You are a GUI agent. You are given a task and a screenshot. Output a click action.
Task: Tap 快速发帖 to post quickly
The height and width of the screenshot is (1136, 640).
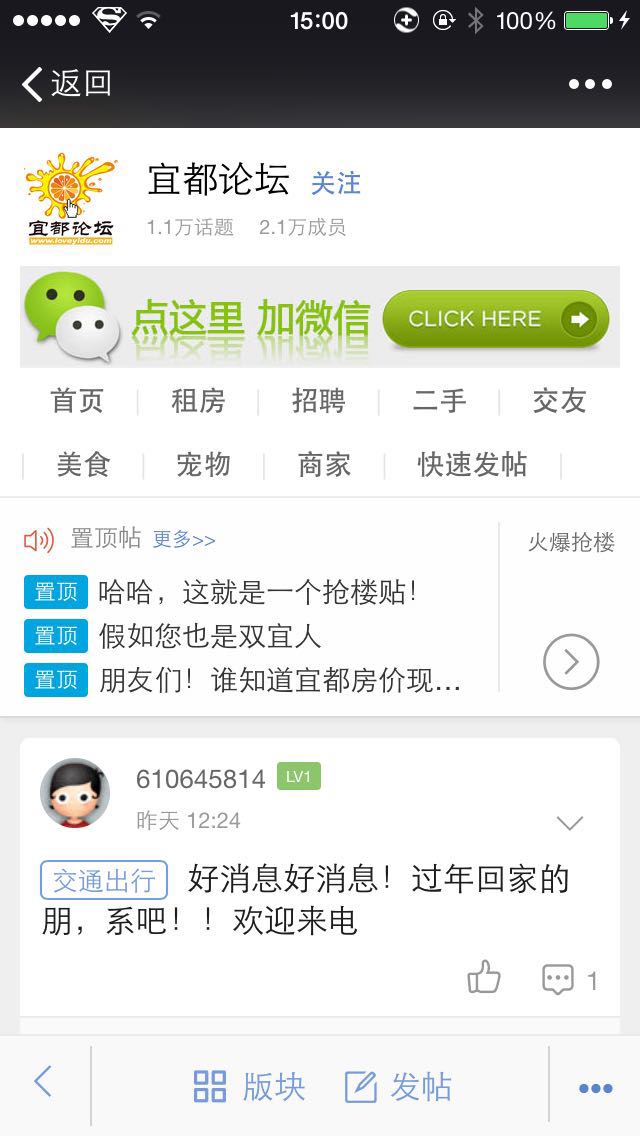point(472,465)
